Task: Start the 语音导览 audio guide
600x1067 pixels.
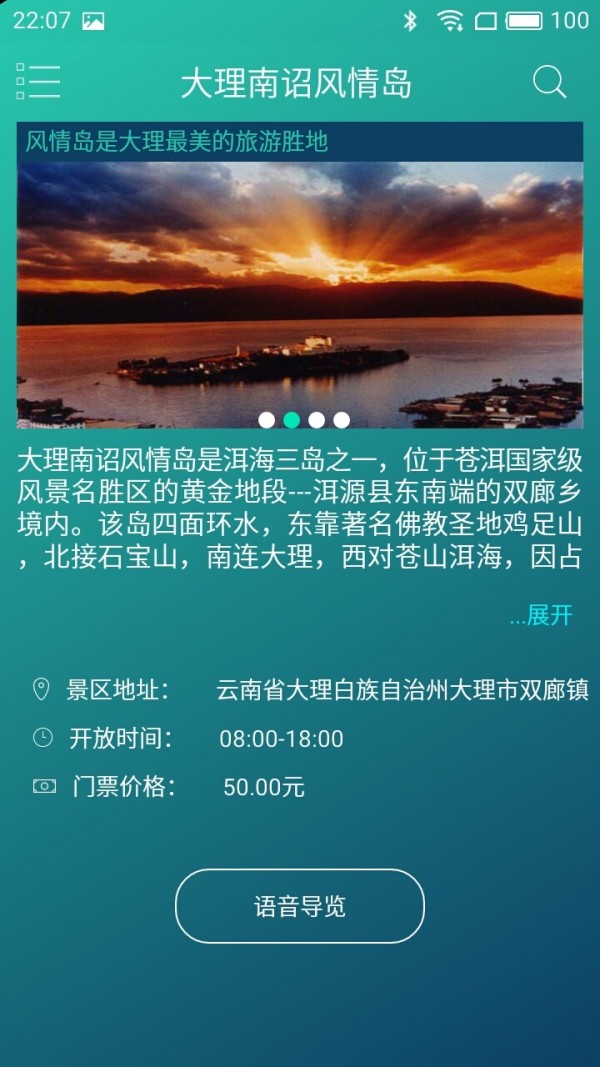Action: coord(300,906)
